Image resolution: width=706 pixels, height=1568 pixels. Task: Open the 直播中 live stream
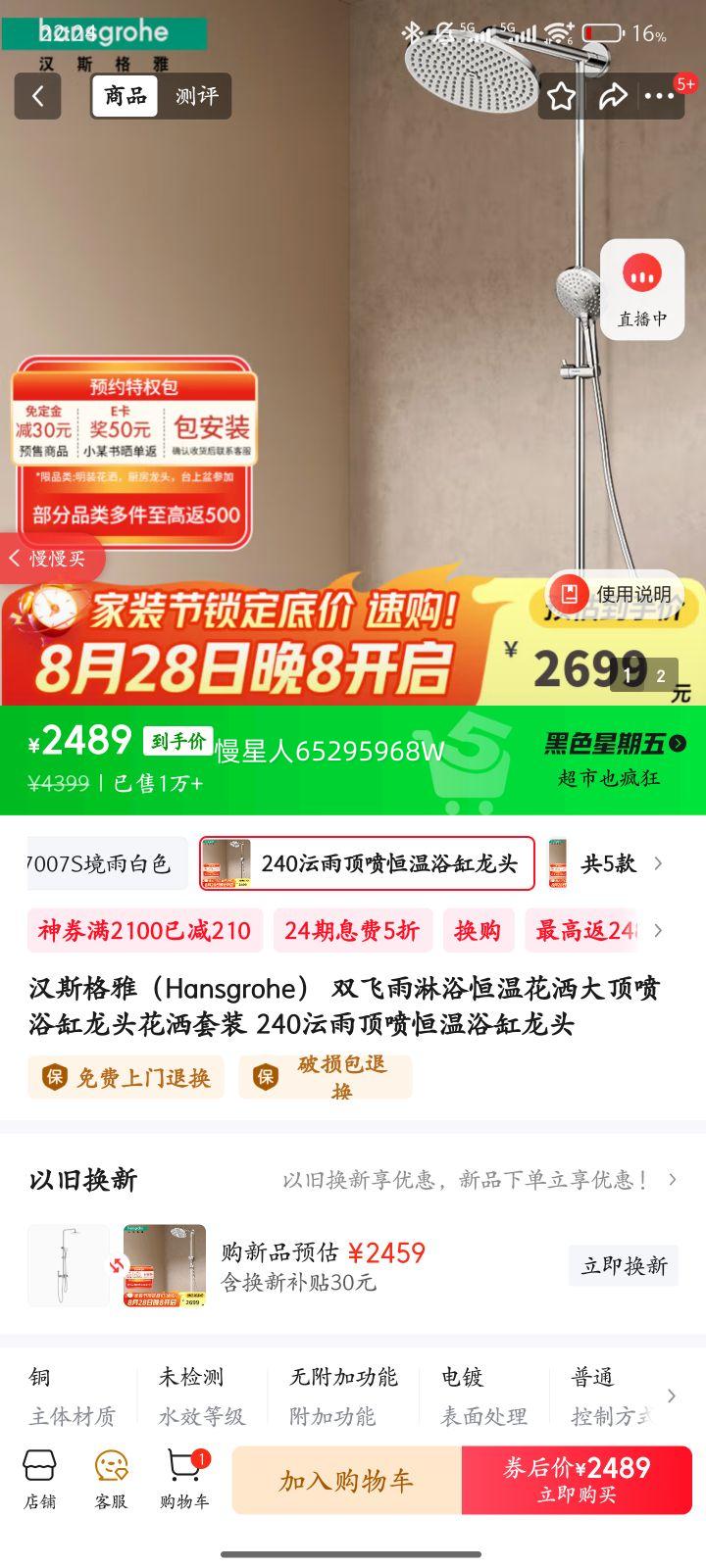[x=641, y=289]
